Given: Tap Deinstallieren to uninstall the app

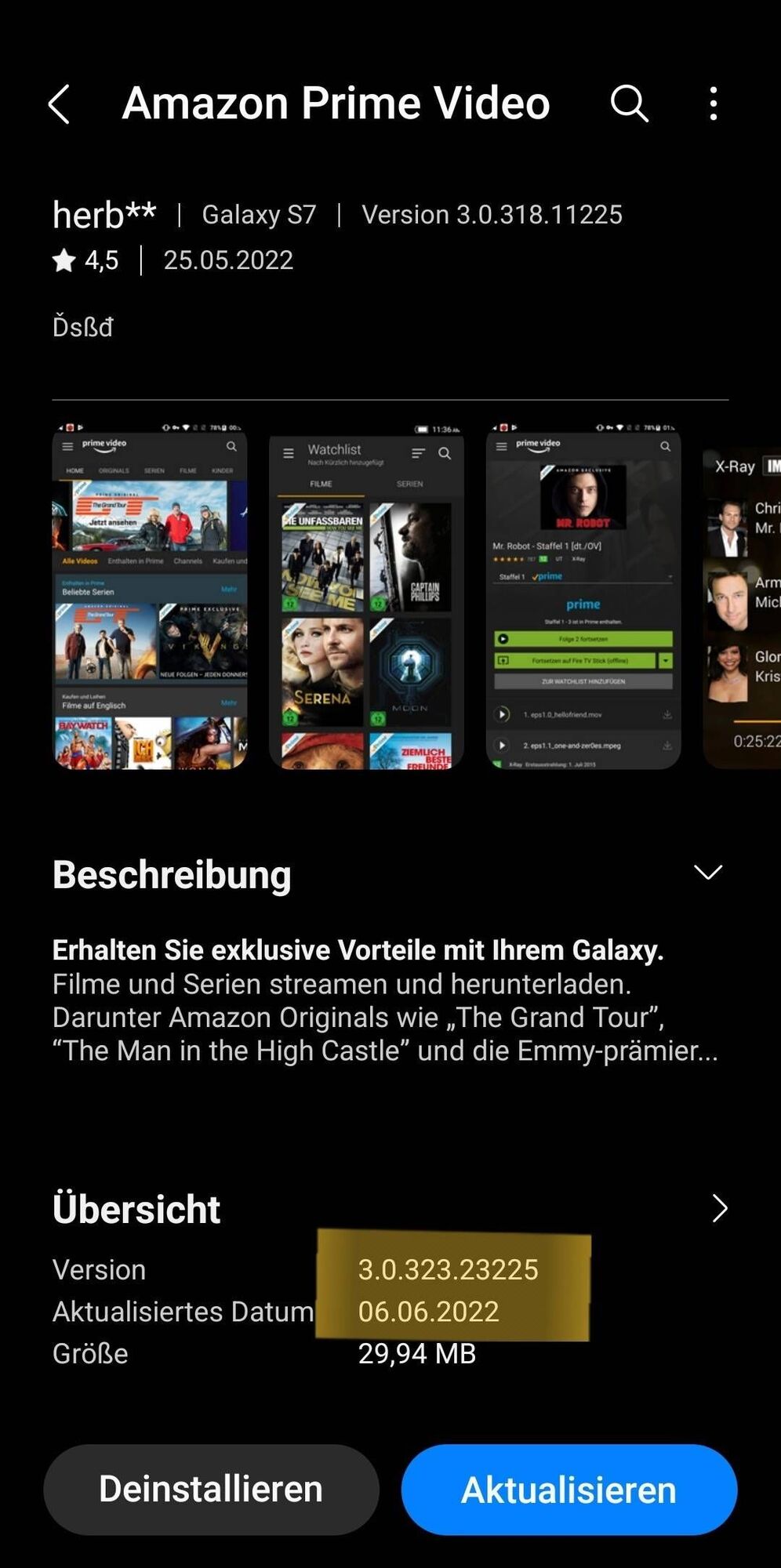Looking at the screenshot, I should 211,1489.
